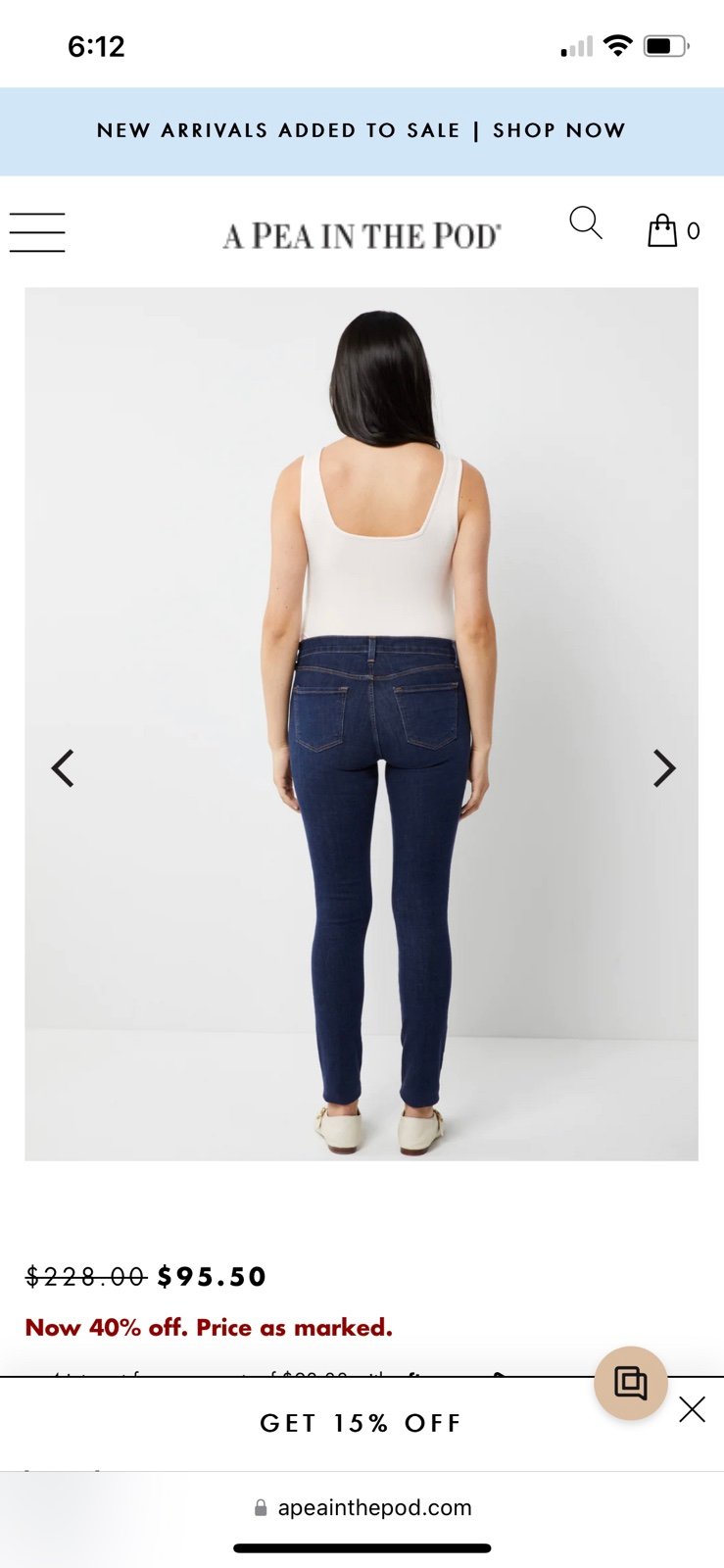Go to A Pea in the Pod homepage
The height and width of the screenshot is (1568, 724).
point(362,236)
